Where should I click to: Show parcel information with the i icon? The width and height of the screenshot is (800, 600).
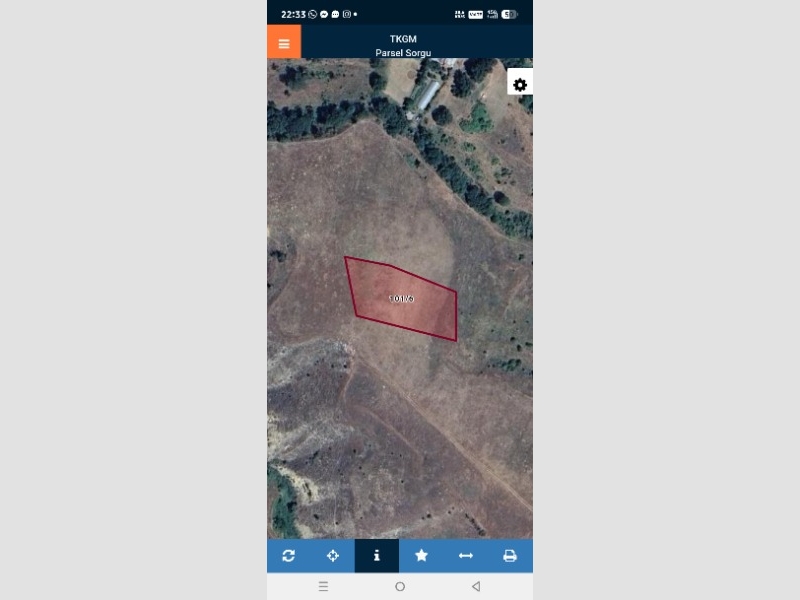(377, 556)
